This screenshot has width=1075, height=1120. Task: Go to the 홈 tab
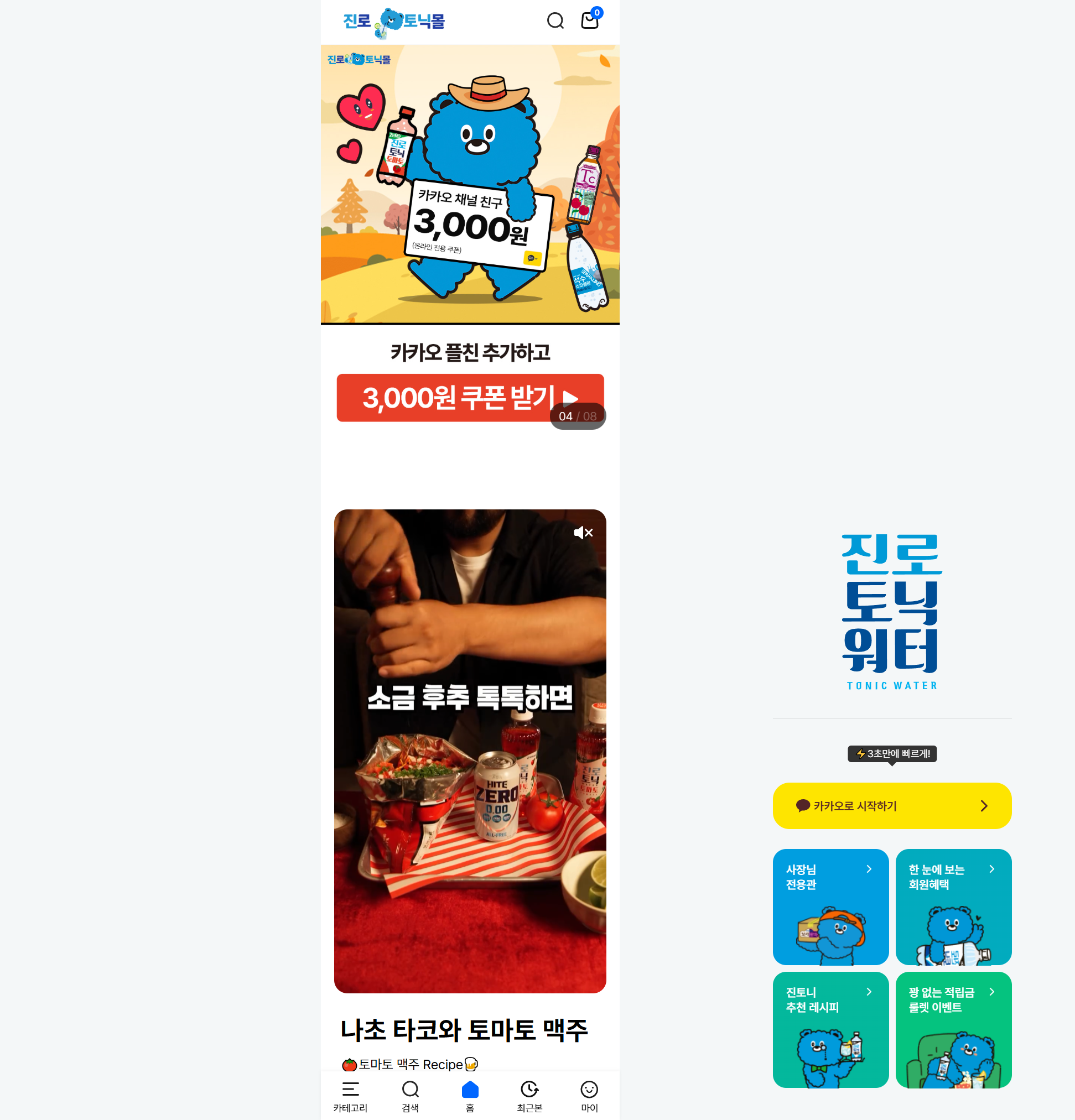click(x=470, y=1096)
